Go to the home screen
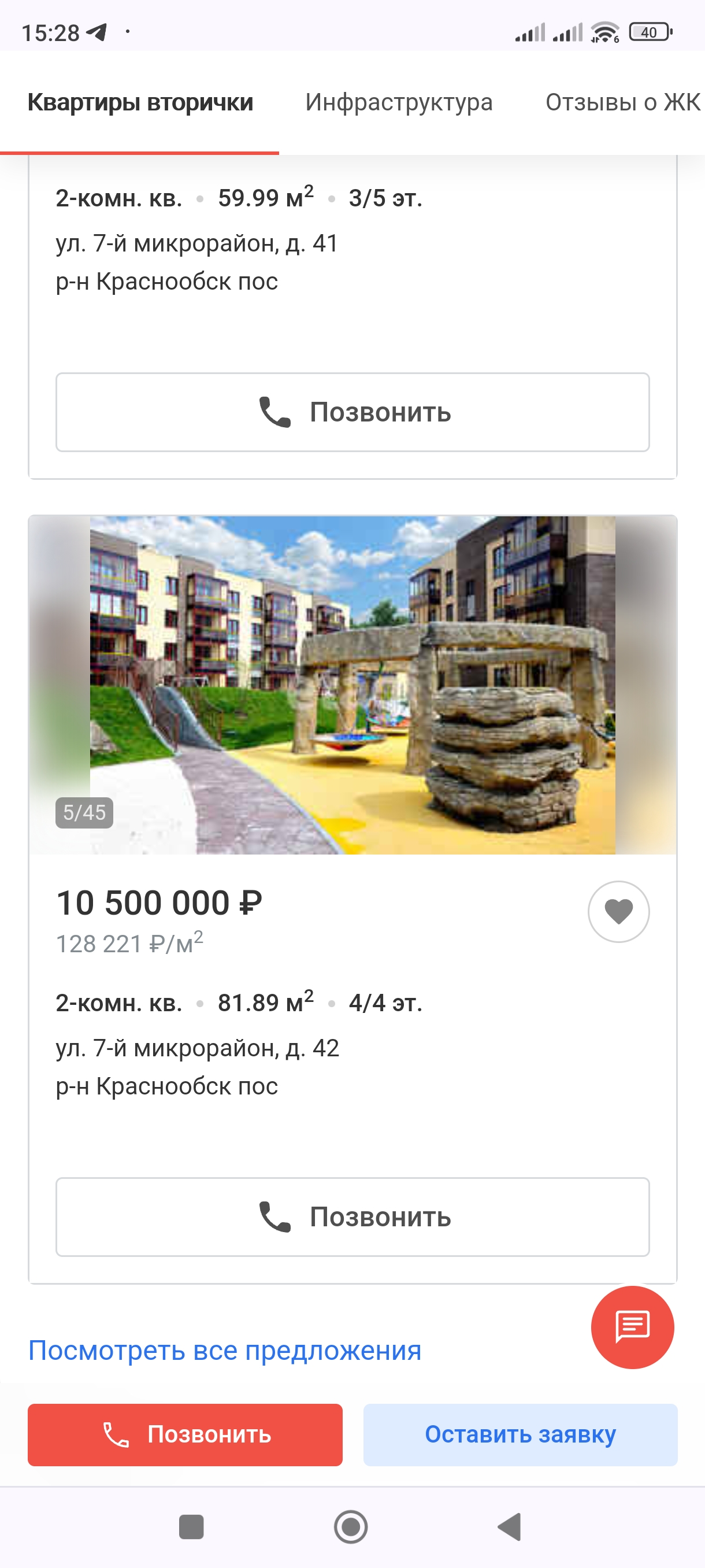705x1568 pixels. coord(351,1526)
